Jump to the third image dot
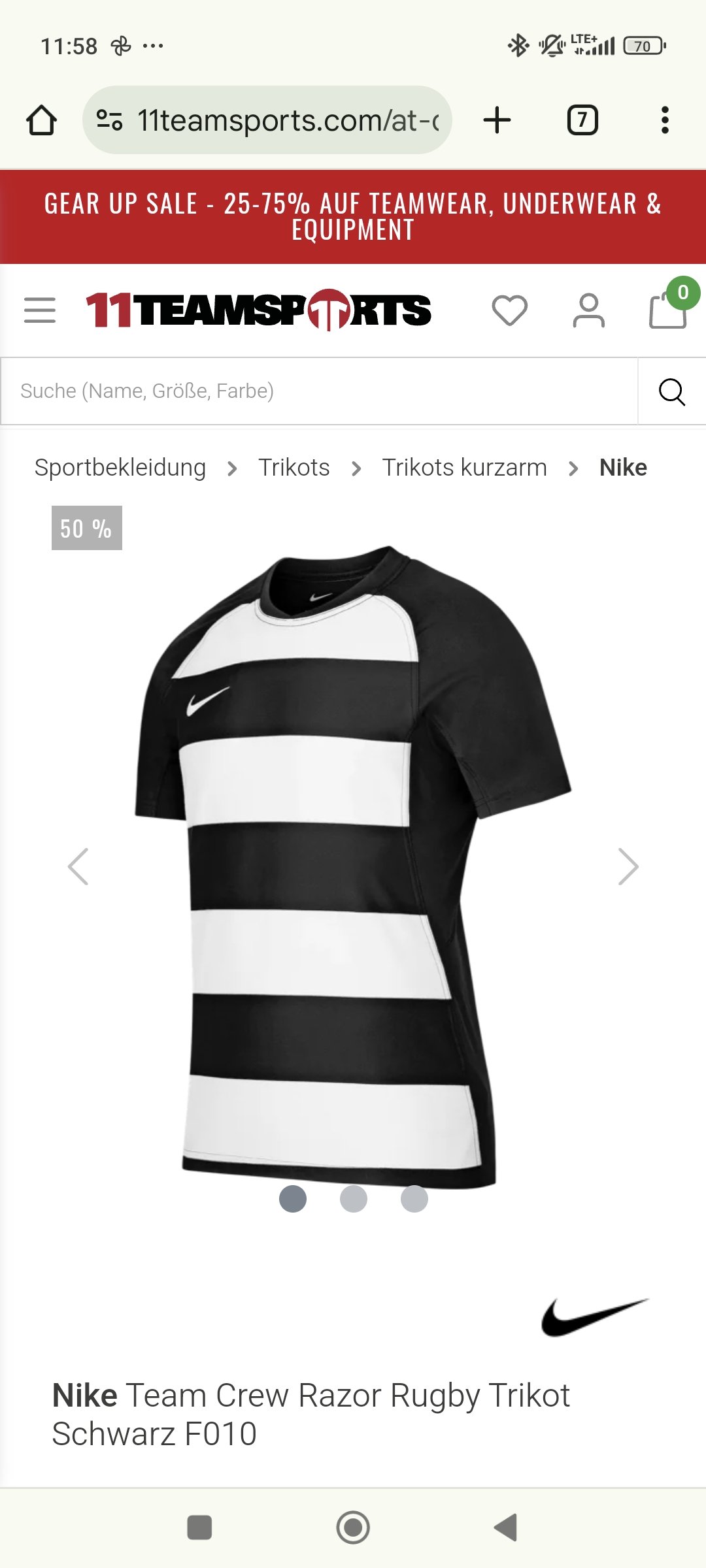The width and height of the screenshot is (706, 1568). coord(414,1199)
